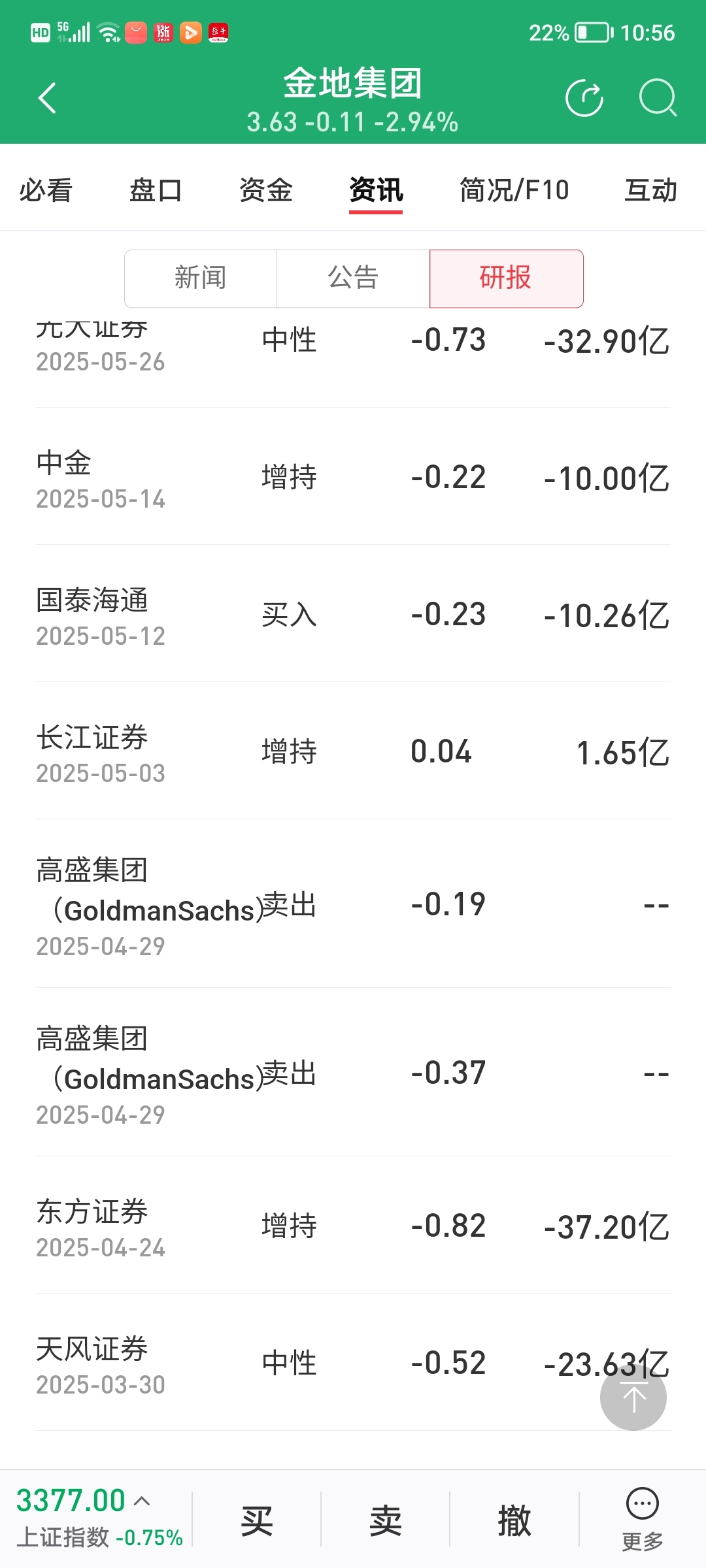This screenshot has width=706, height=1568.
Task: Show the 新闻 segment
Action: (201, 278)
